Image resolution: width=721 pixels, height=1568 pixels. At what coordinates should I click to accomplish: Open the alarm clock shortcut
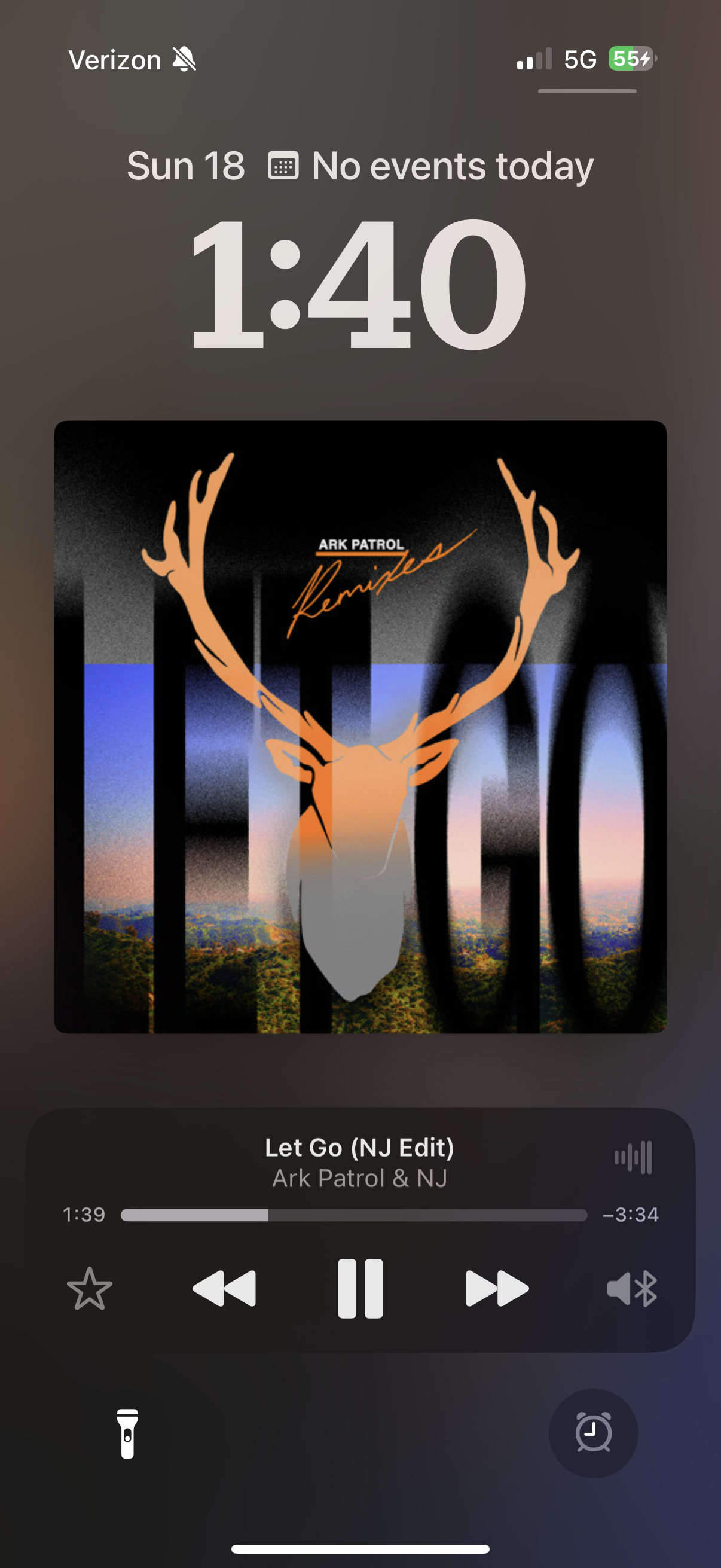(x=593, y=1433)
